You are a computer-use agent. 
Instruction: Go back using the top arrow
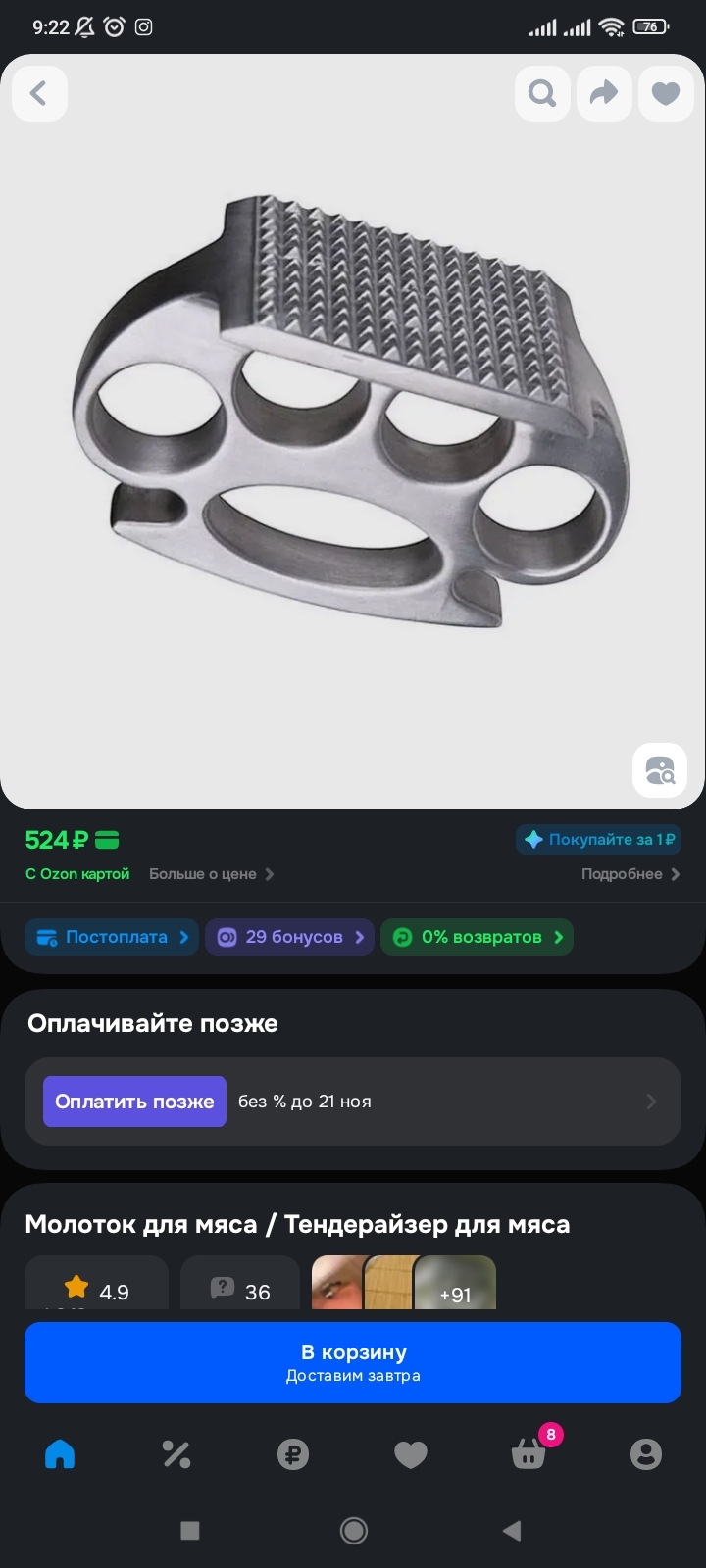[39, 94]
